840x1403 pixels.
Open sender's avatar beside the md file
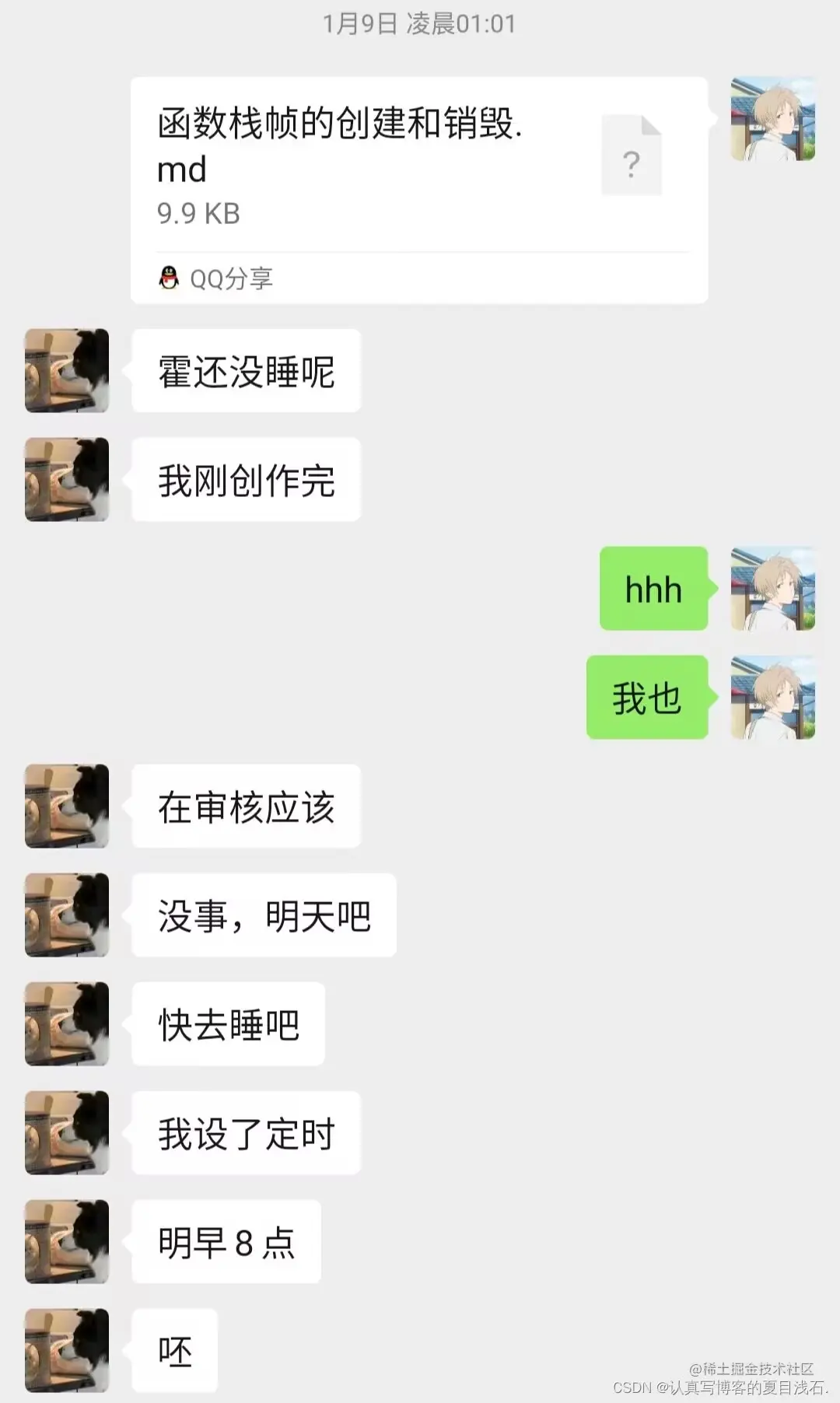tap(772, 119)
